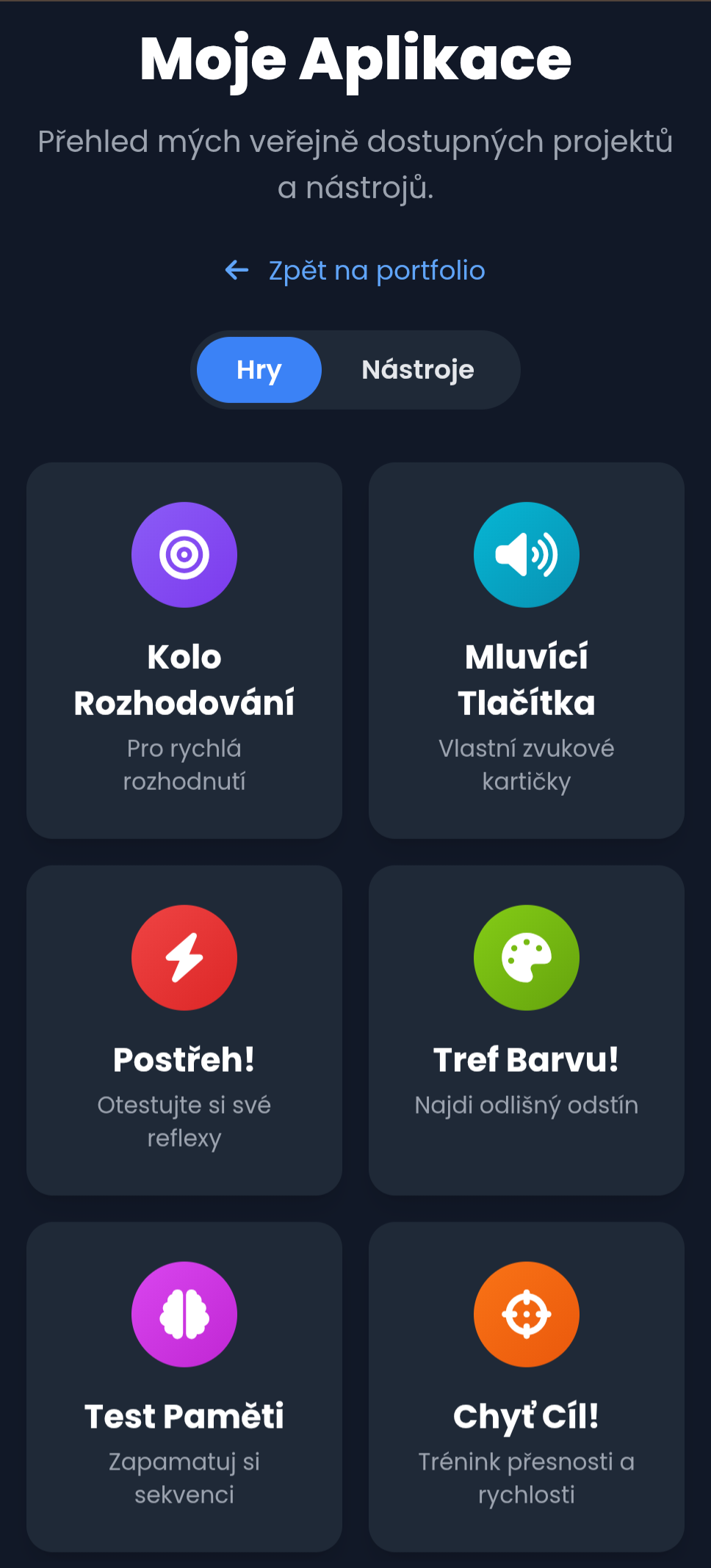Click the crosshair icon for Chyť Cíl!

[x=526, y=1314]
